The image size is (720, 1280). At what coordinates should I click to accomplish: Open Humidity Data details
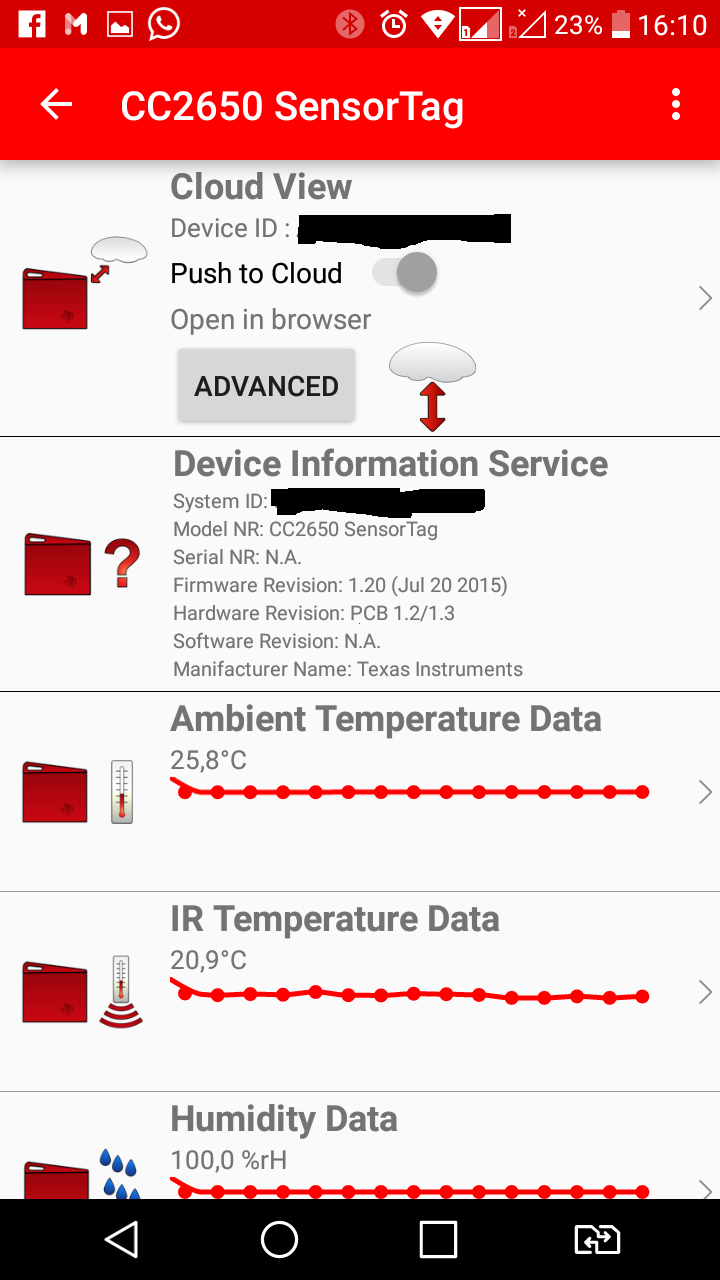705,1188
